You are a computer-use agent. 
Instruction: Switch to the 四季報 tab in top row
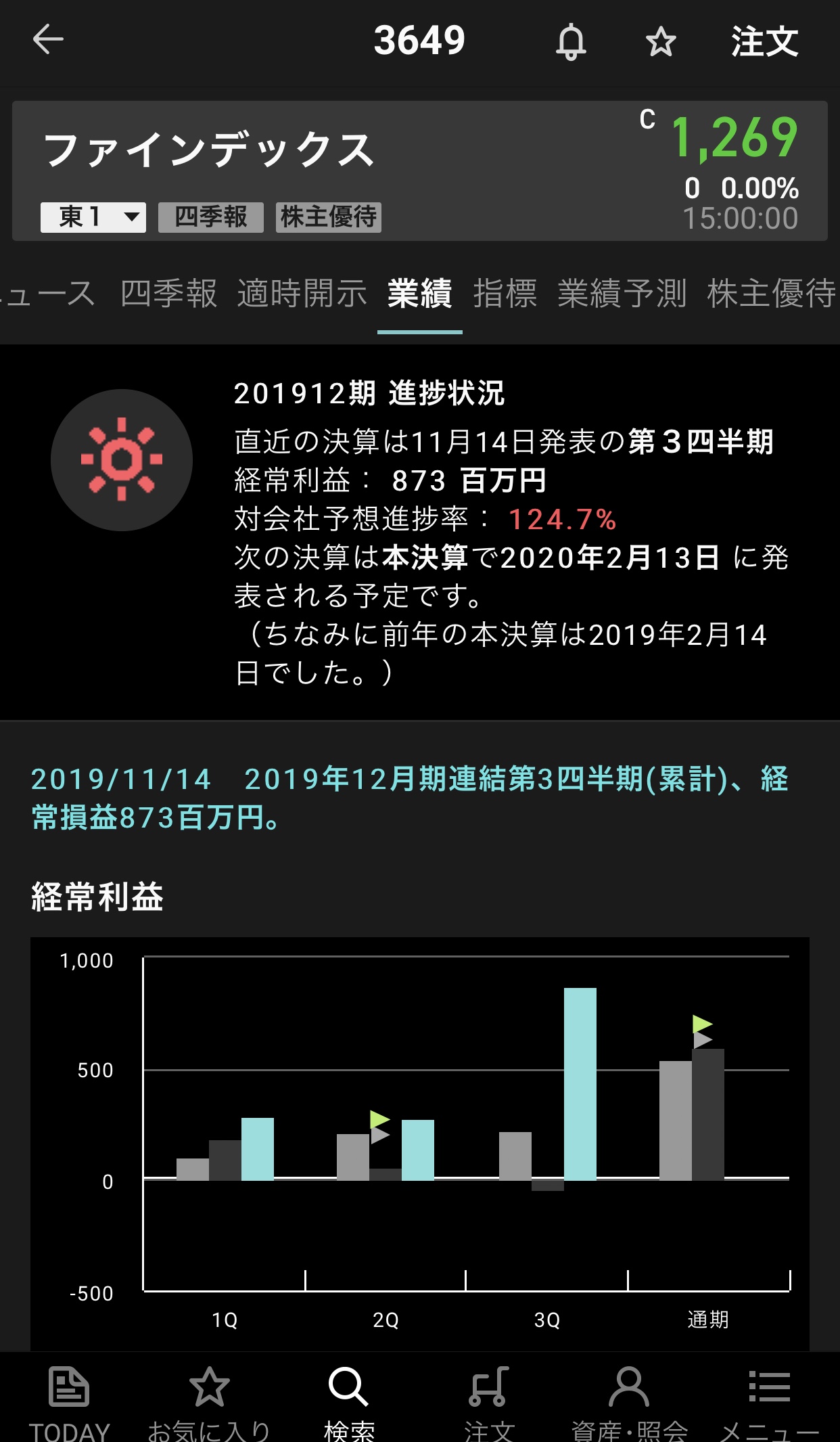click(169, 294)
